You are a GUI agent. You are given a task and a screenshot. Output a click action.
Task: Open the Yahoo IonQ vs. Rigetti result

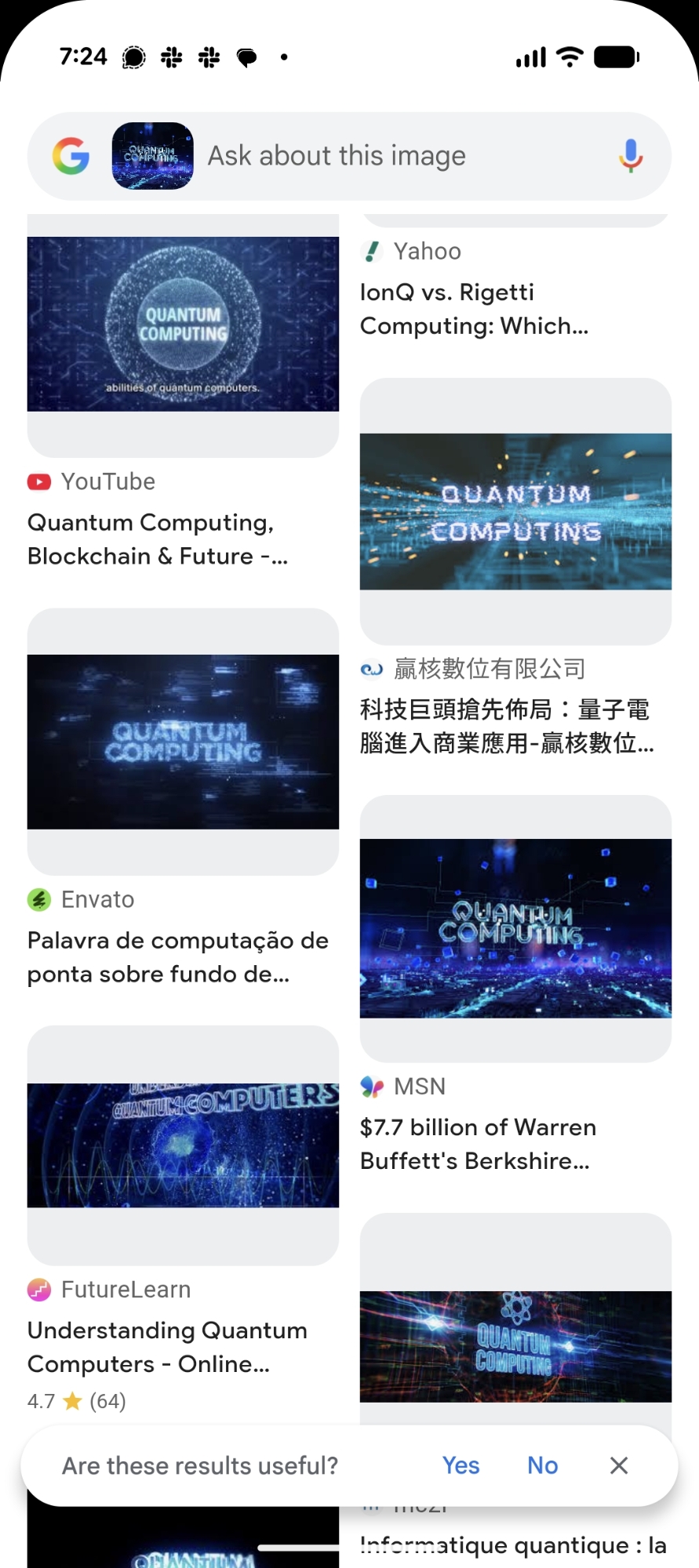point(474,309)
